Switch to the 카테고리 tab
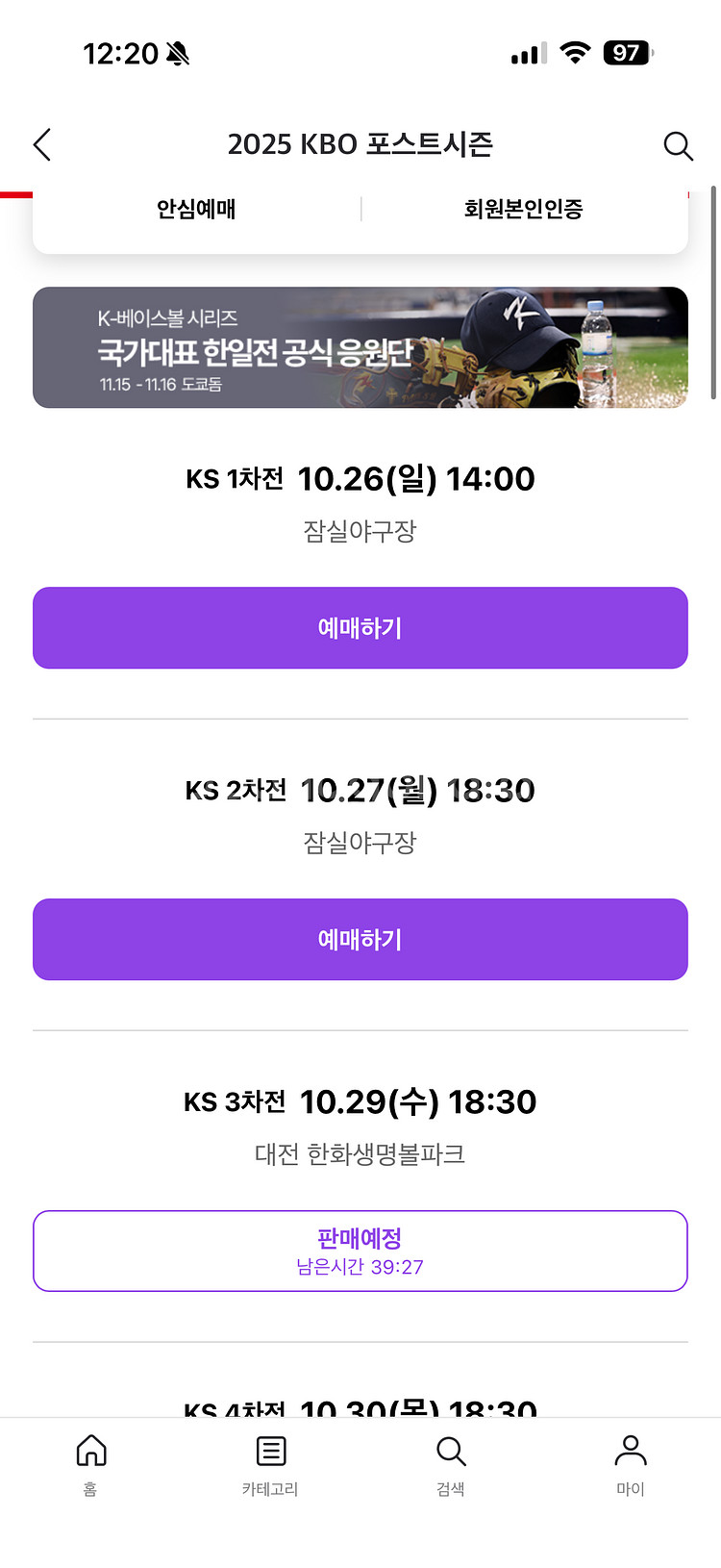Viewport: 721px width, 1568px height. click(270, 1463)
